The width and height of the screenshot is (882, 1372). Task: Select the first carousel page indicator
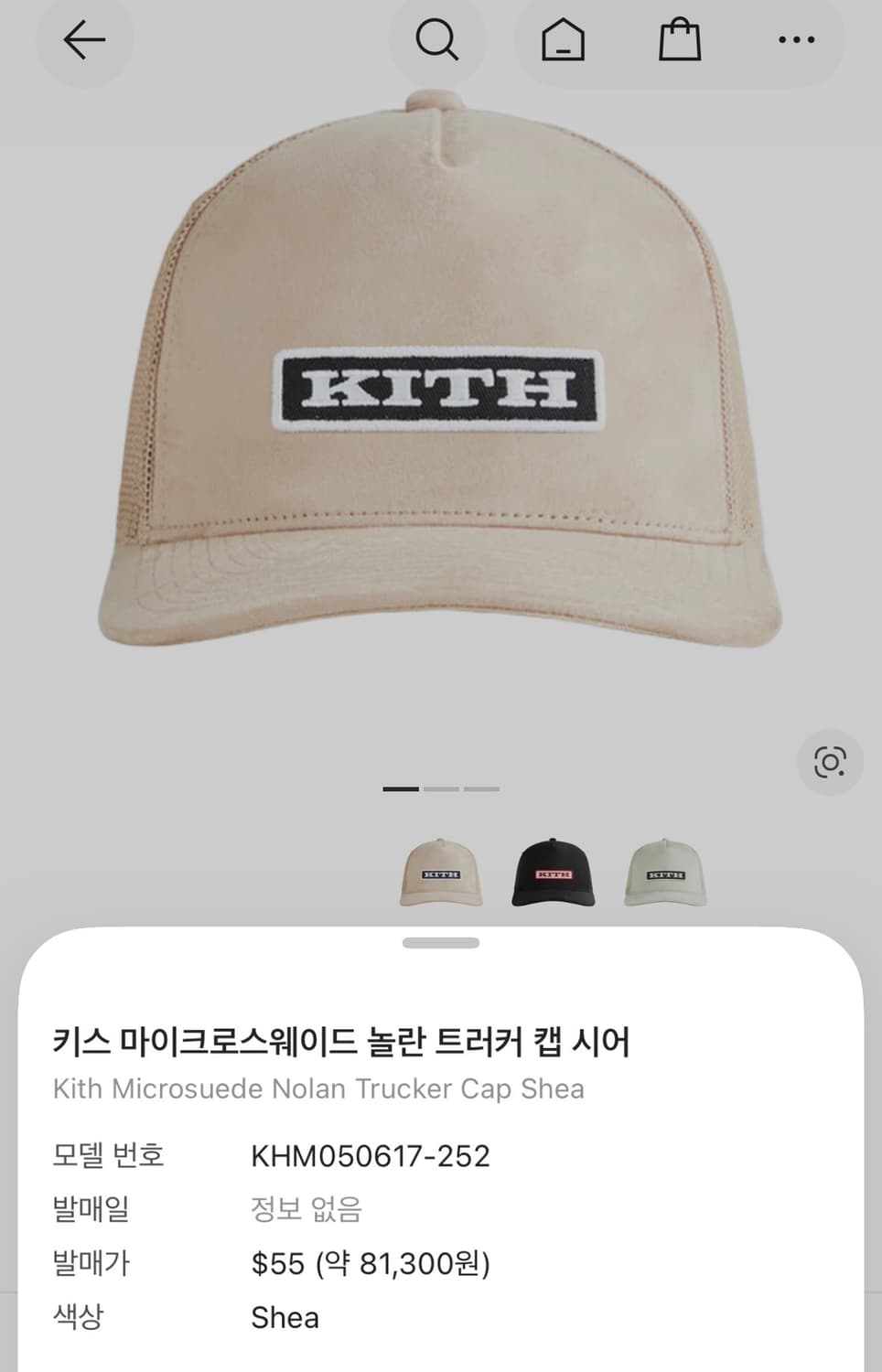point(403,787)
